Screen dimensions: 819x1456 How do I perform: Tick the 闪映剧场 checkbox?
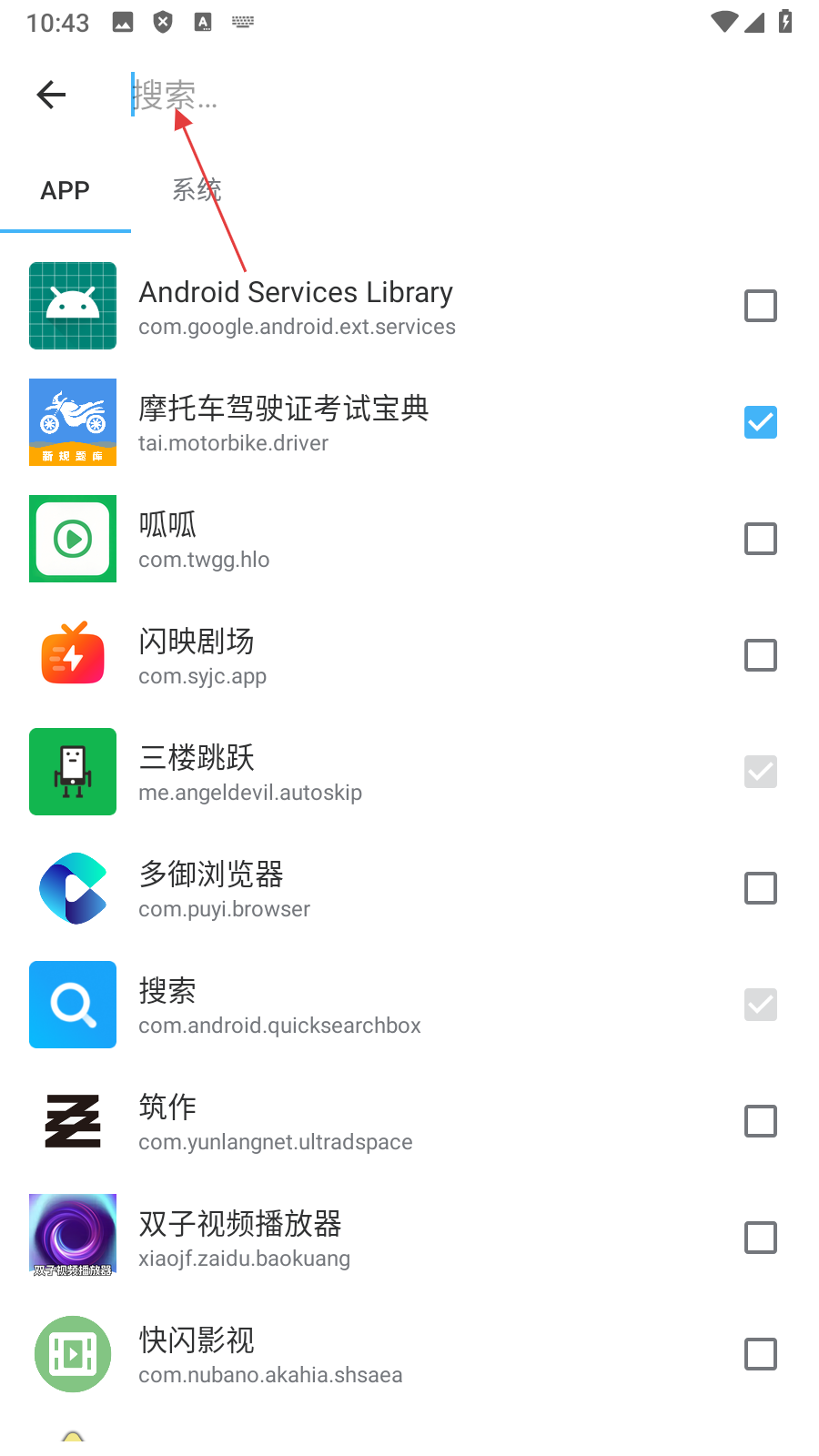tap(760, 655)
